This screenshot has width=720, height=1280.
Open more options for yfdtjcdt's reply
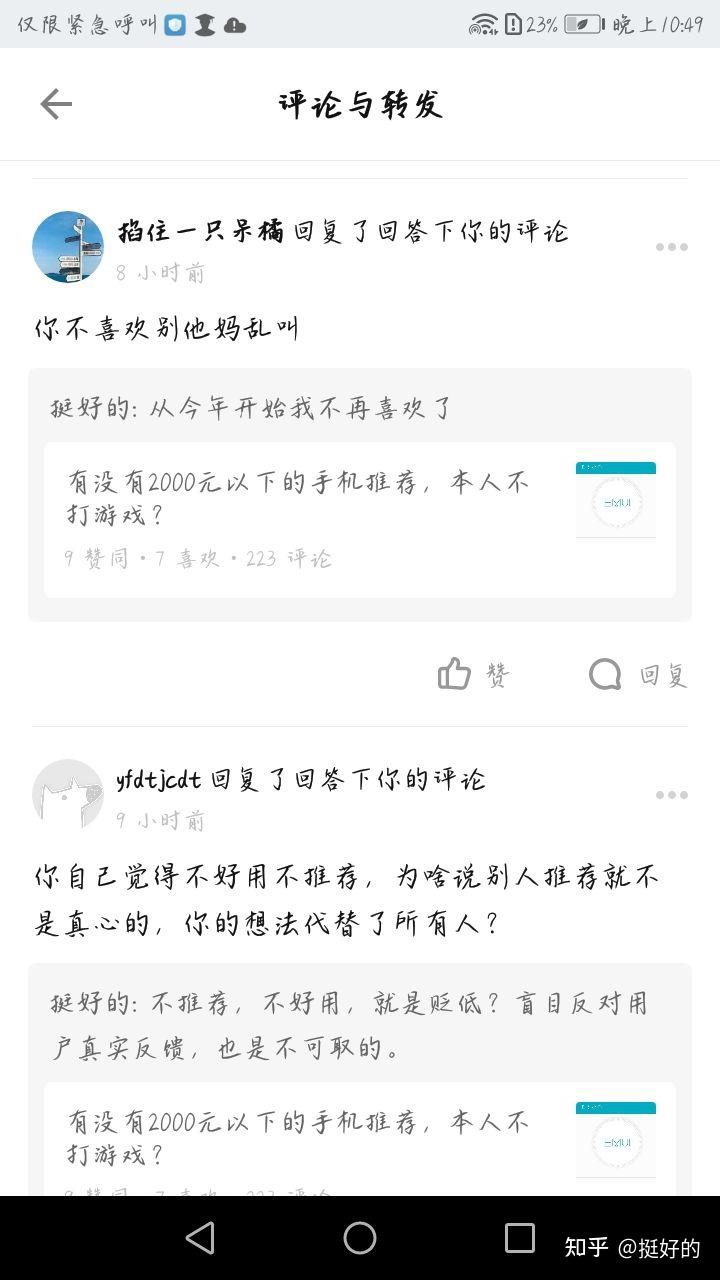[671, 795]
